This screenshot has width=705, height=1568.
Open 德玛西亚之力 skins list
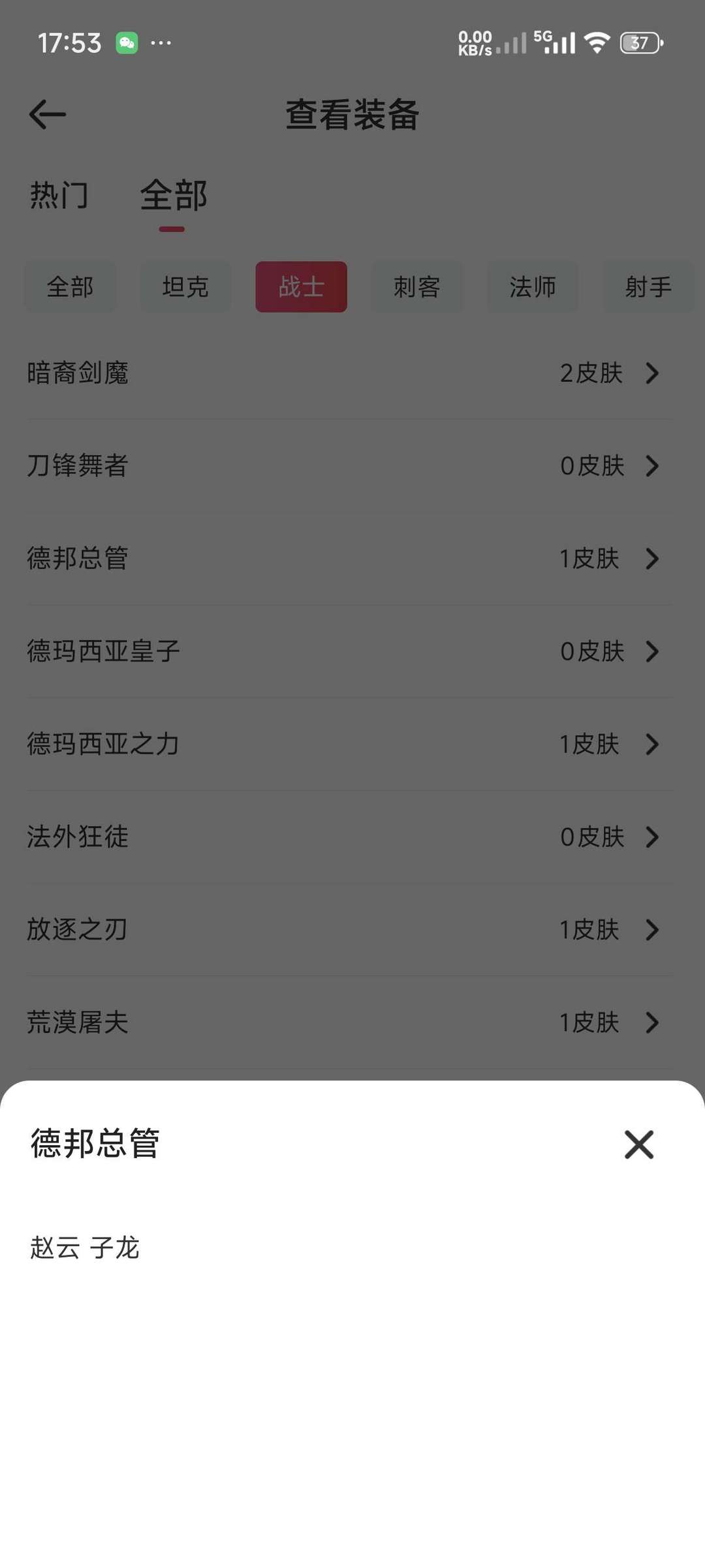point(349,744)
